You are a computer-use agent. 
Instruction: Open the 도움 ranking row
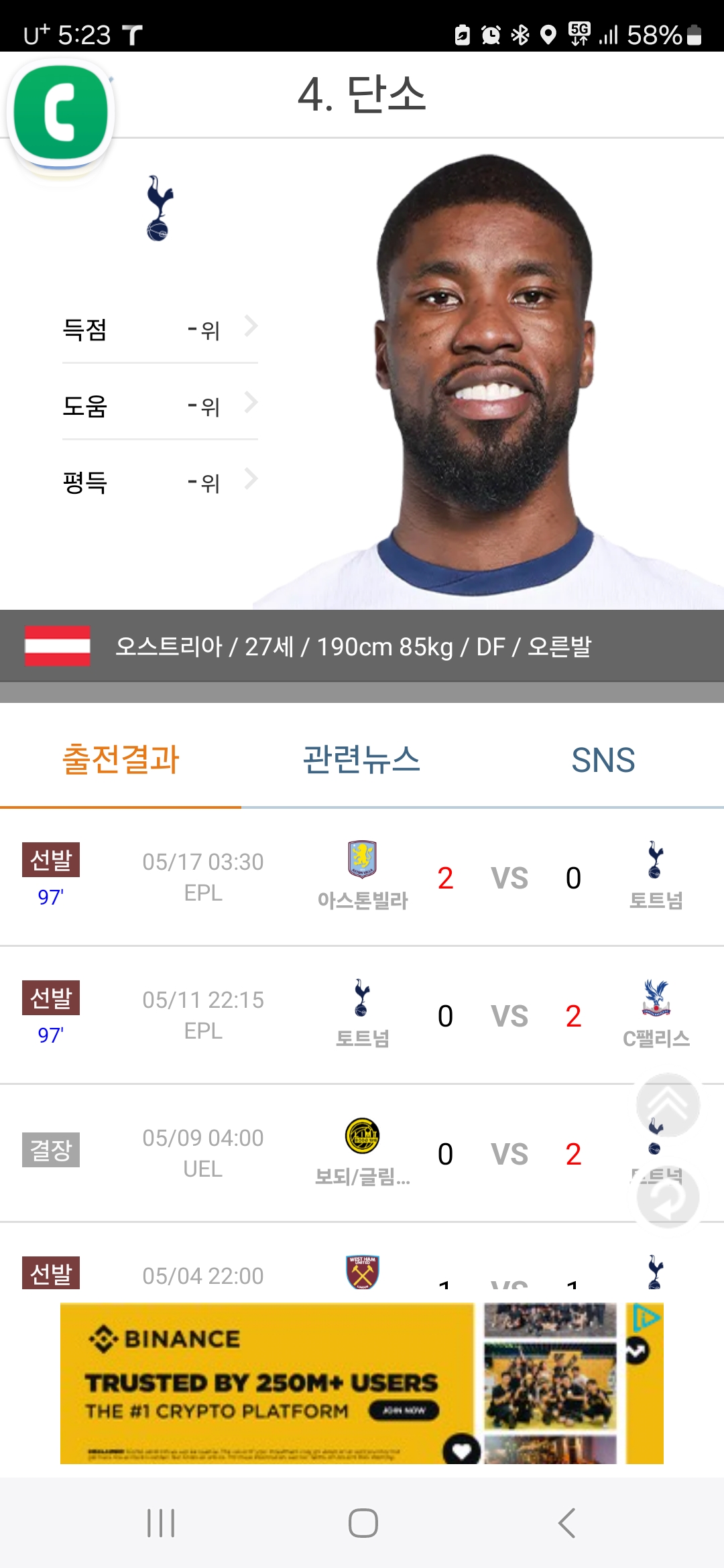(x=160, y=405)
